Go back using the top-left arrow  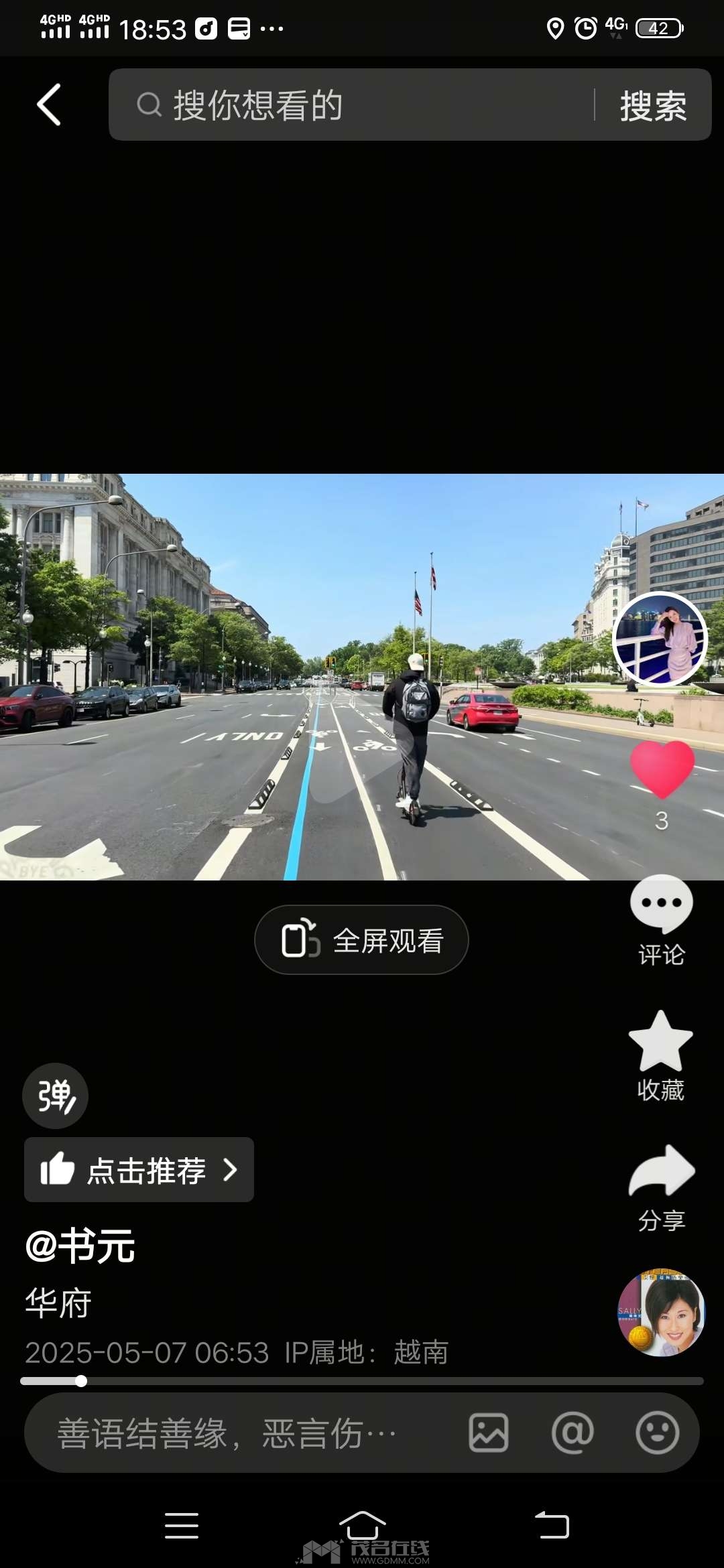point(49,105)
